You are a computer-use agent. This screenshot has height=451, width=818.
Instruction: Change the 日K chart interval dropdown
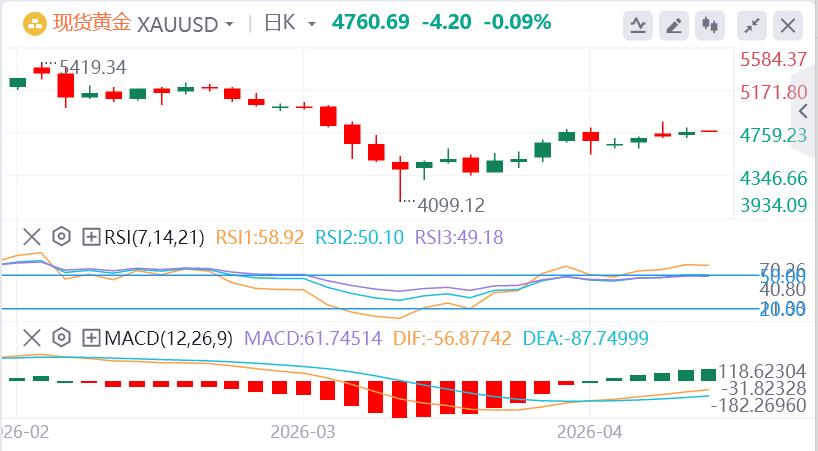pyautogui.click(x=288, y=24)
